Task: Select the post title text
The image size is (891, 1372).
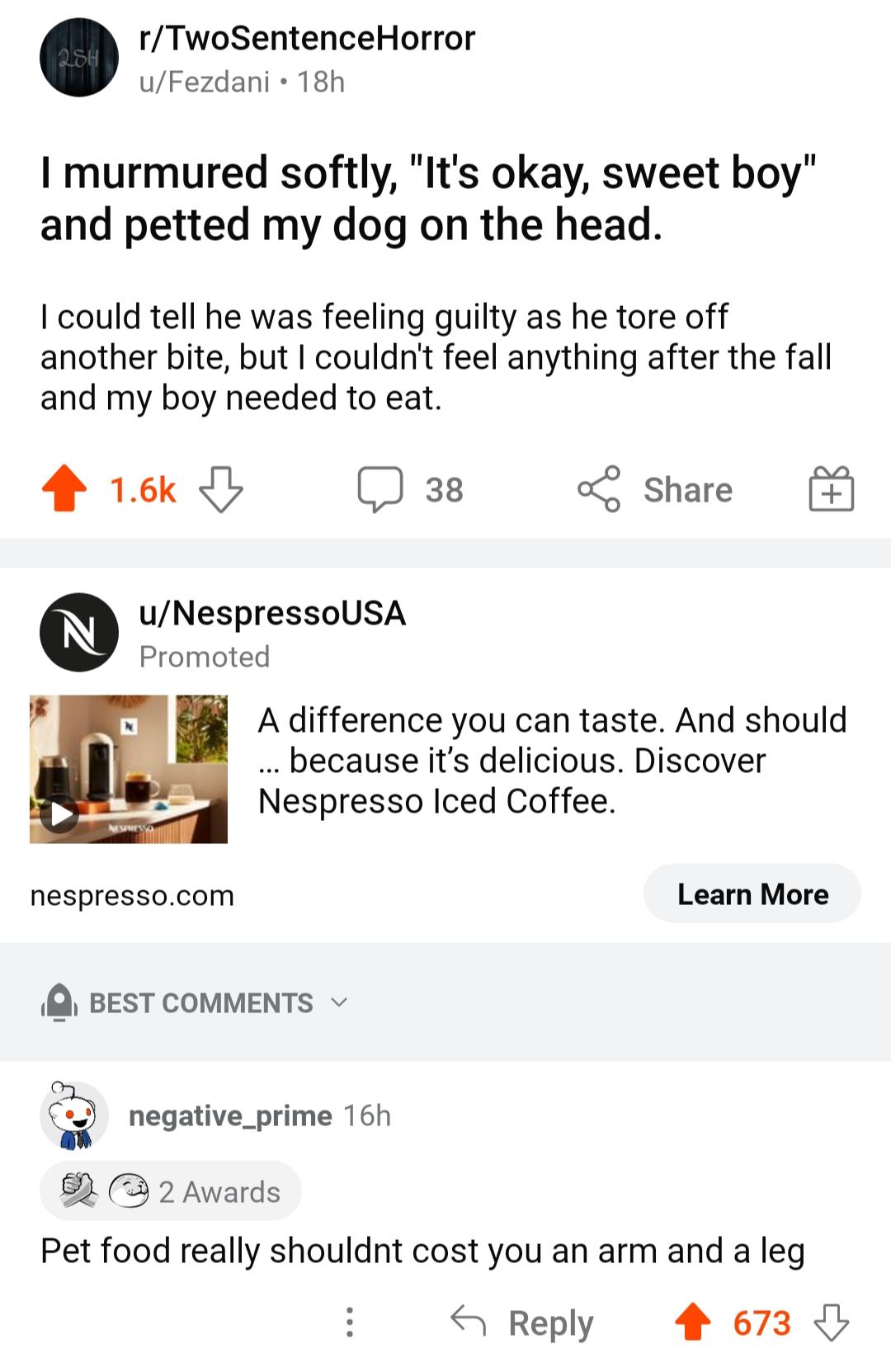Action: (429, 196)
